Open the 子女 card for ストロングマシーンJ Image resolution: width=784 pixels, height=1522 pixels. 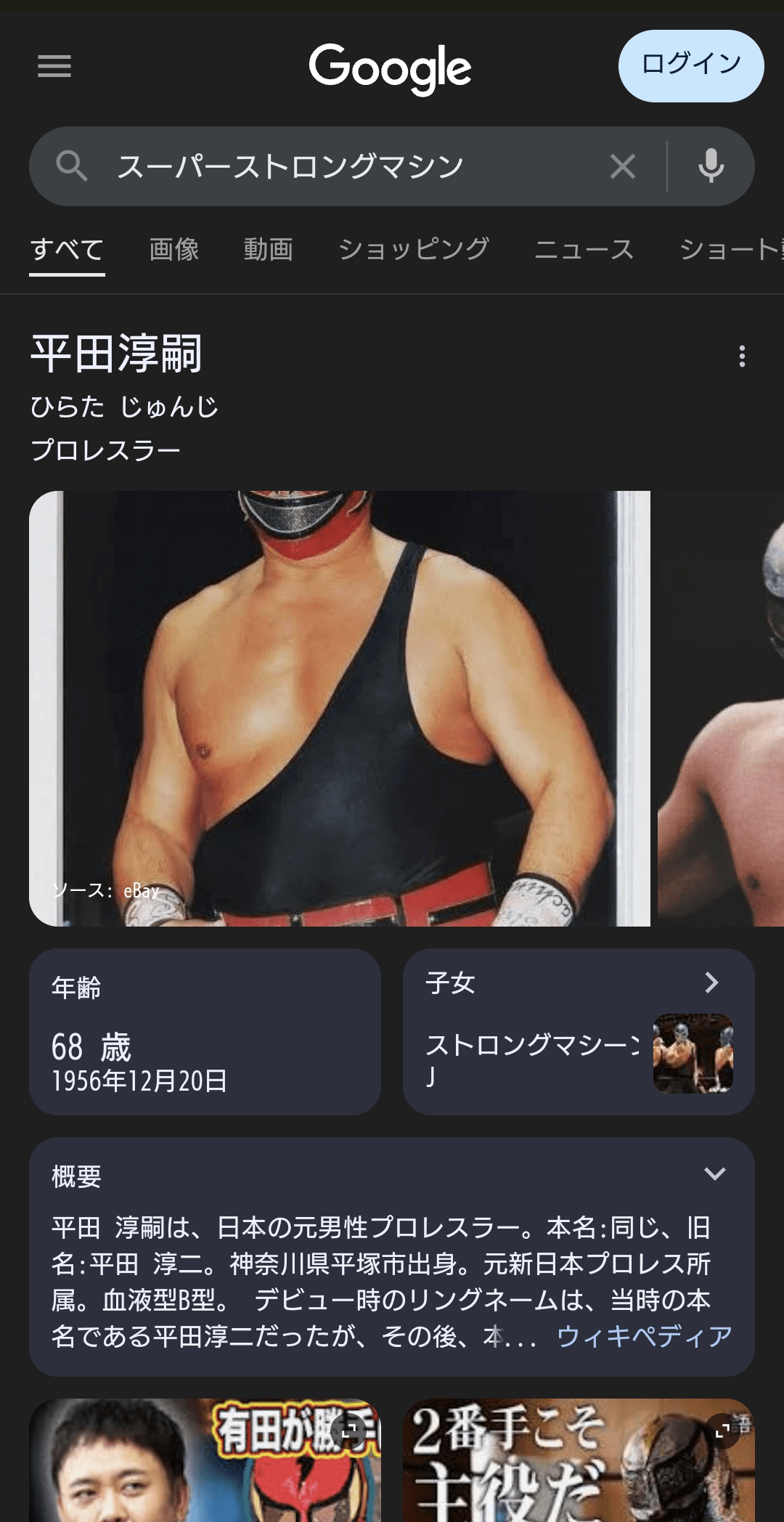pyautogui.click(x=579, y=1031)
